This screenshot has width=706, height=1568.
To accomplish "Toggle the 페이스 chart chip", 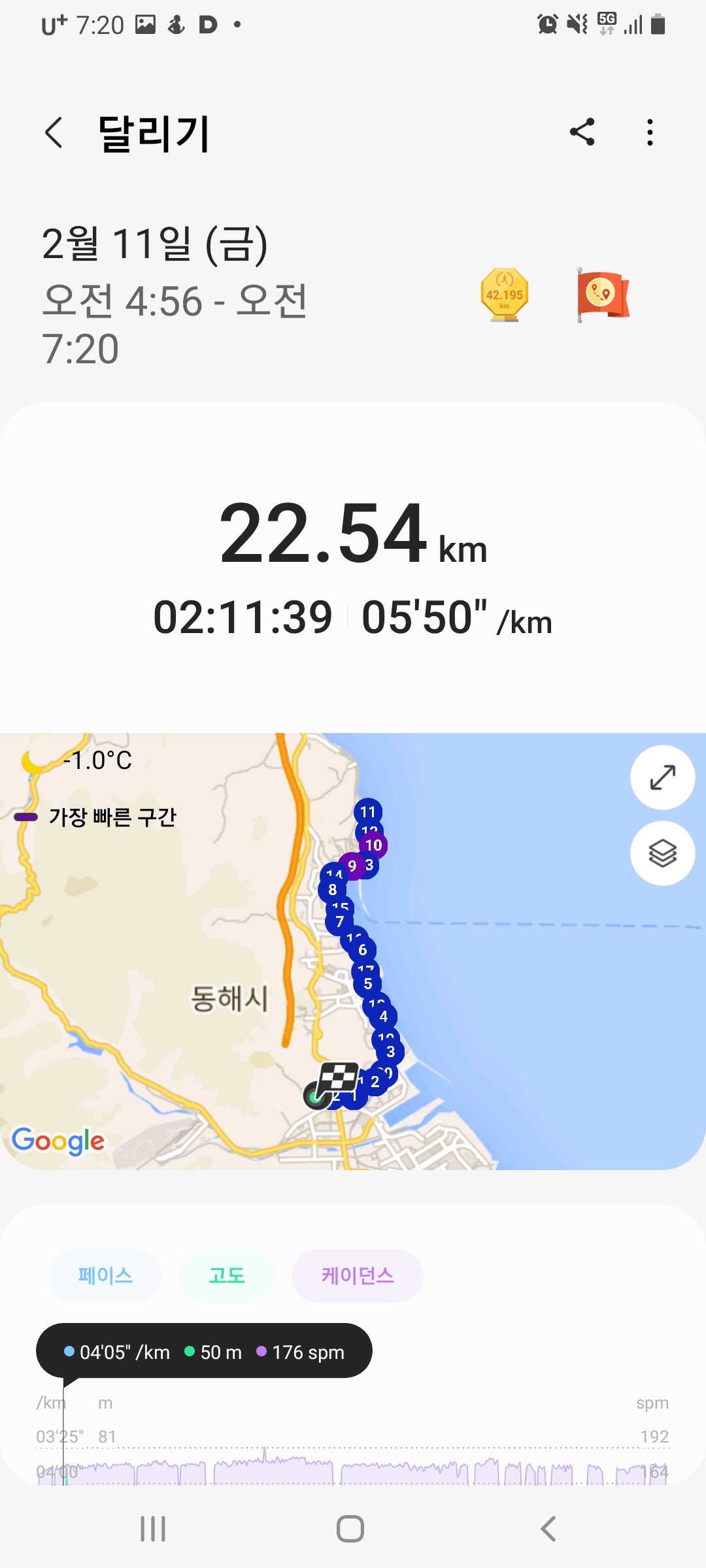I will tap(105, 1275).
